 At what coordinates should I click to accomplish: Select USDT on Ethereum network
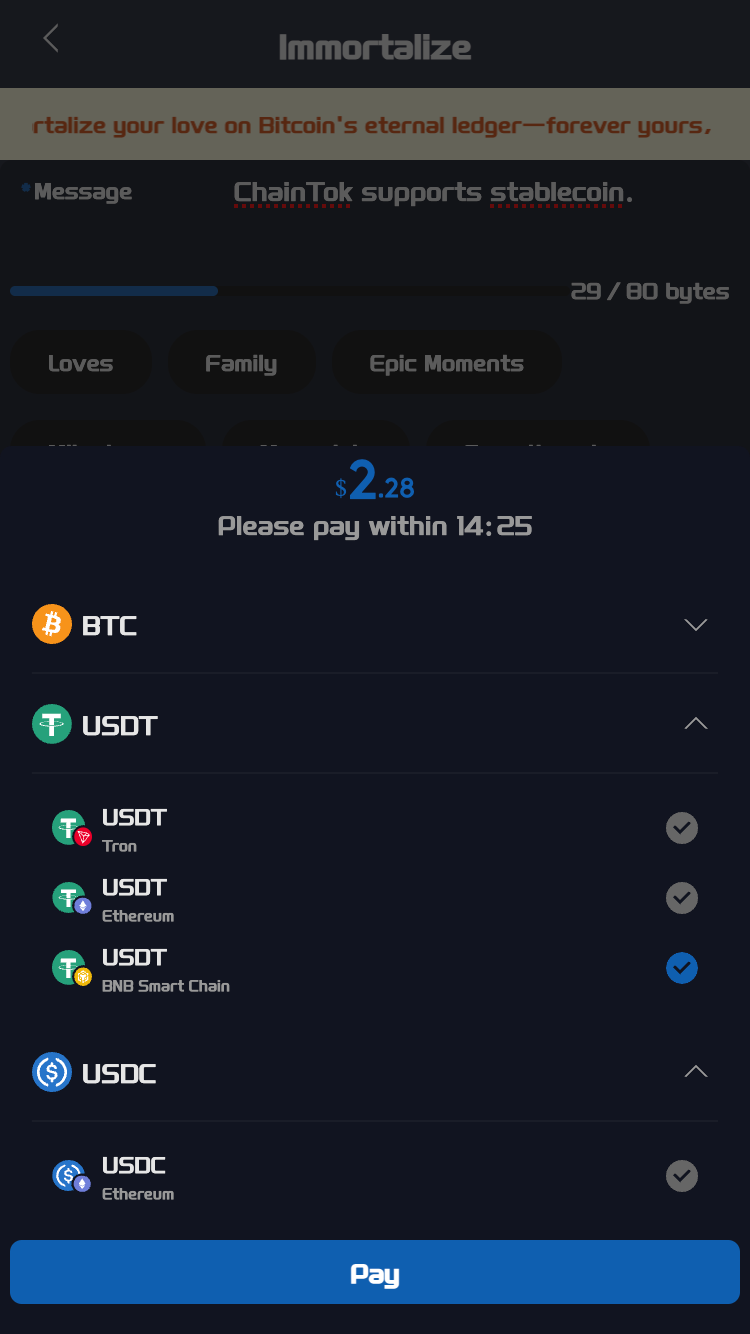(681, 897)
